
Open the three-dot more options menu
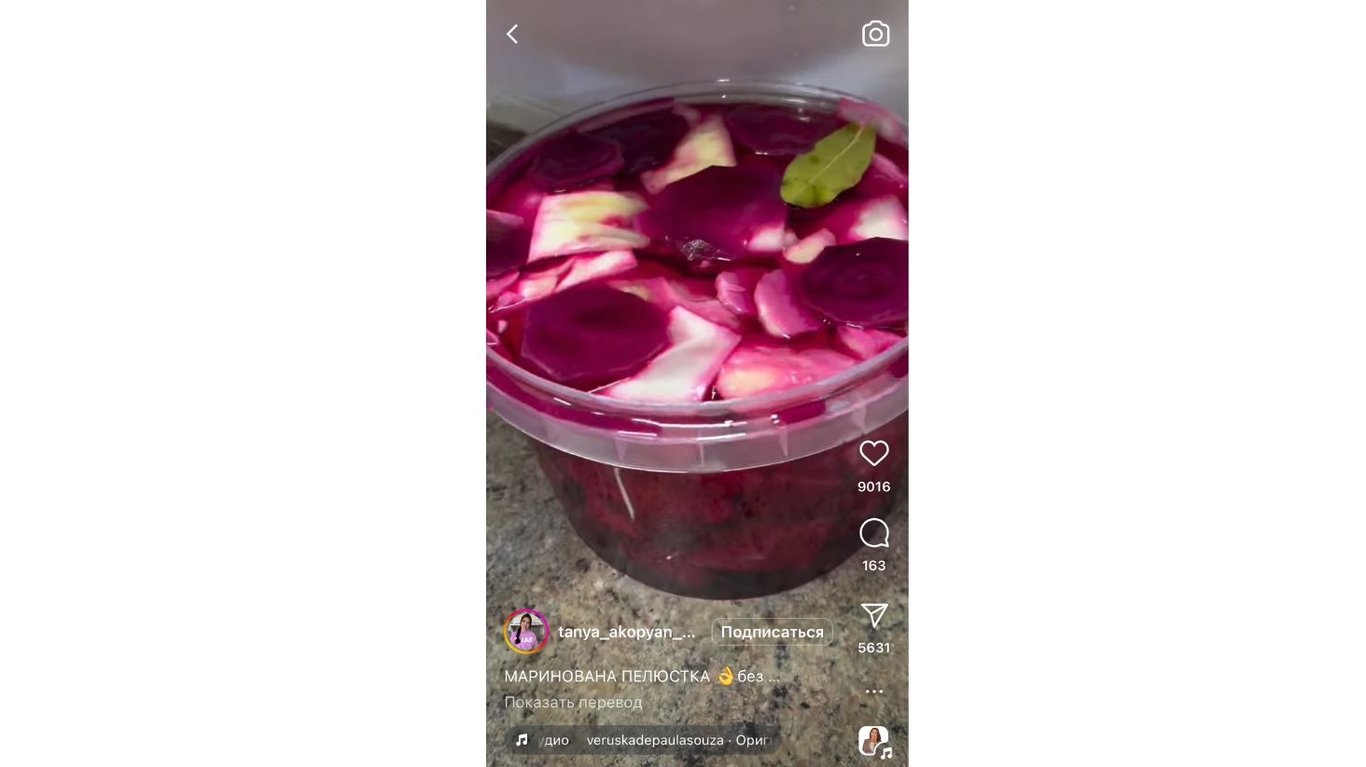coord(874,692)
